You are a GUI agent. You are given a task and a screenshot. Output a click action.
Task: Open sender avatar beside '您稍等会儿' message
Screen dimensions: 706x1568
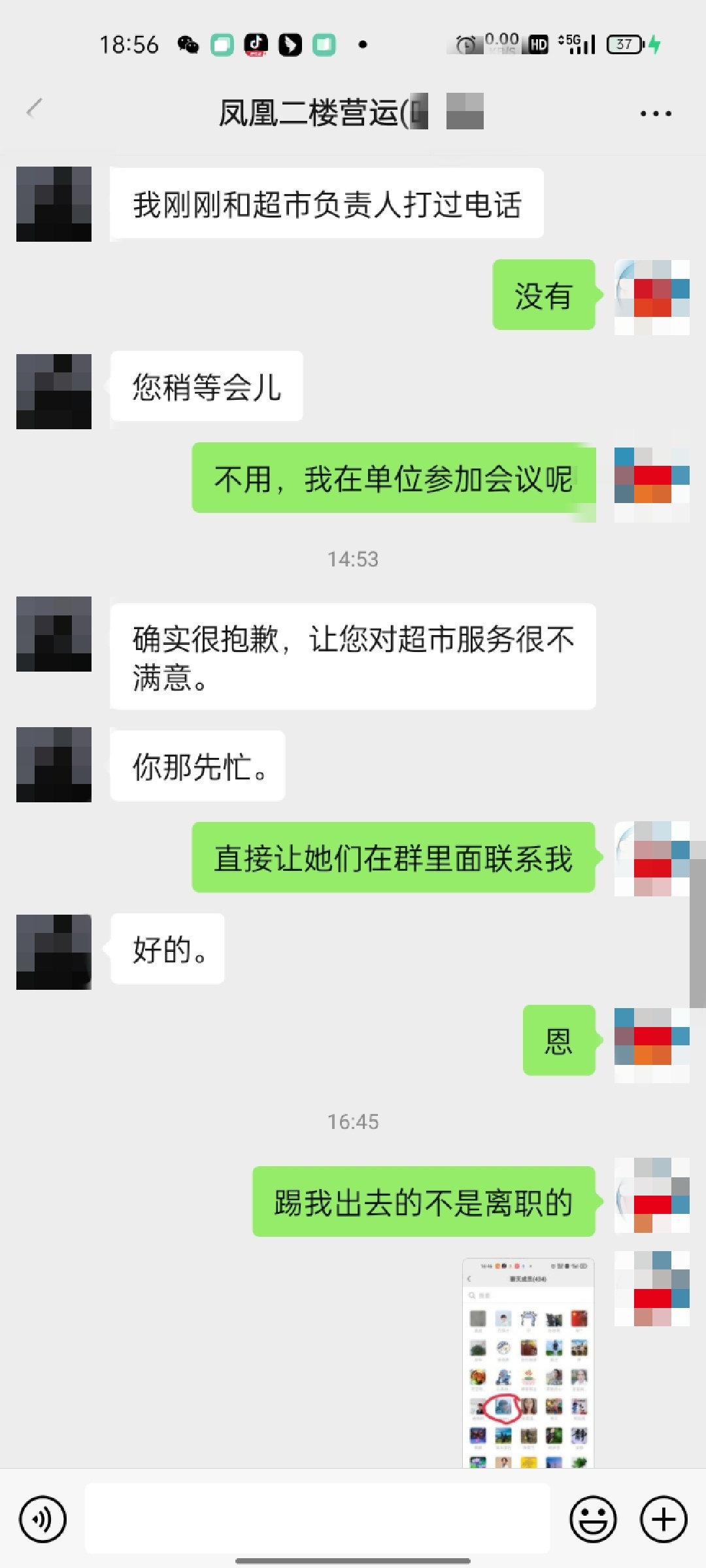(x=54, y=391)
